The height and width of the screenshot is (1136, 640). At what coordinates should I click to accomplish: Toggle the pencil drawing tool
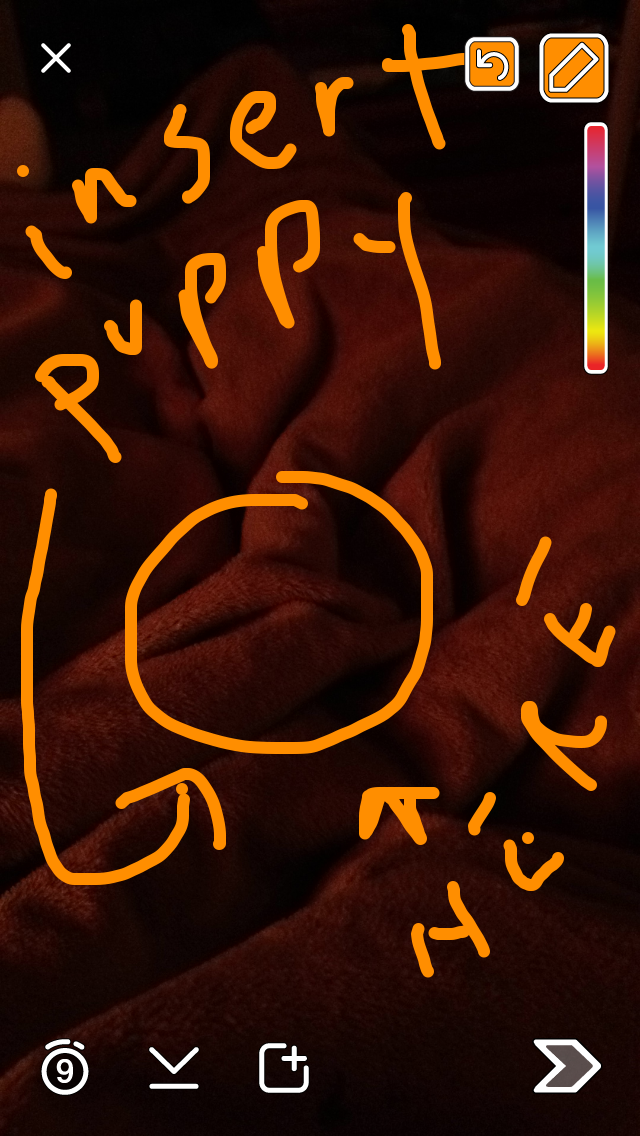pos(574,68)
